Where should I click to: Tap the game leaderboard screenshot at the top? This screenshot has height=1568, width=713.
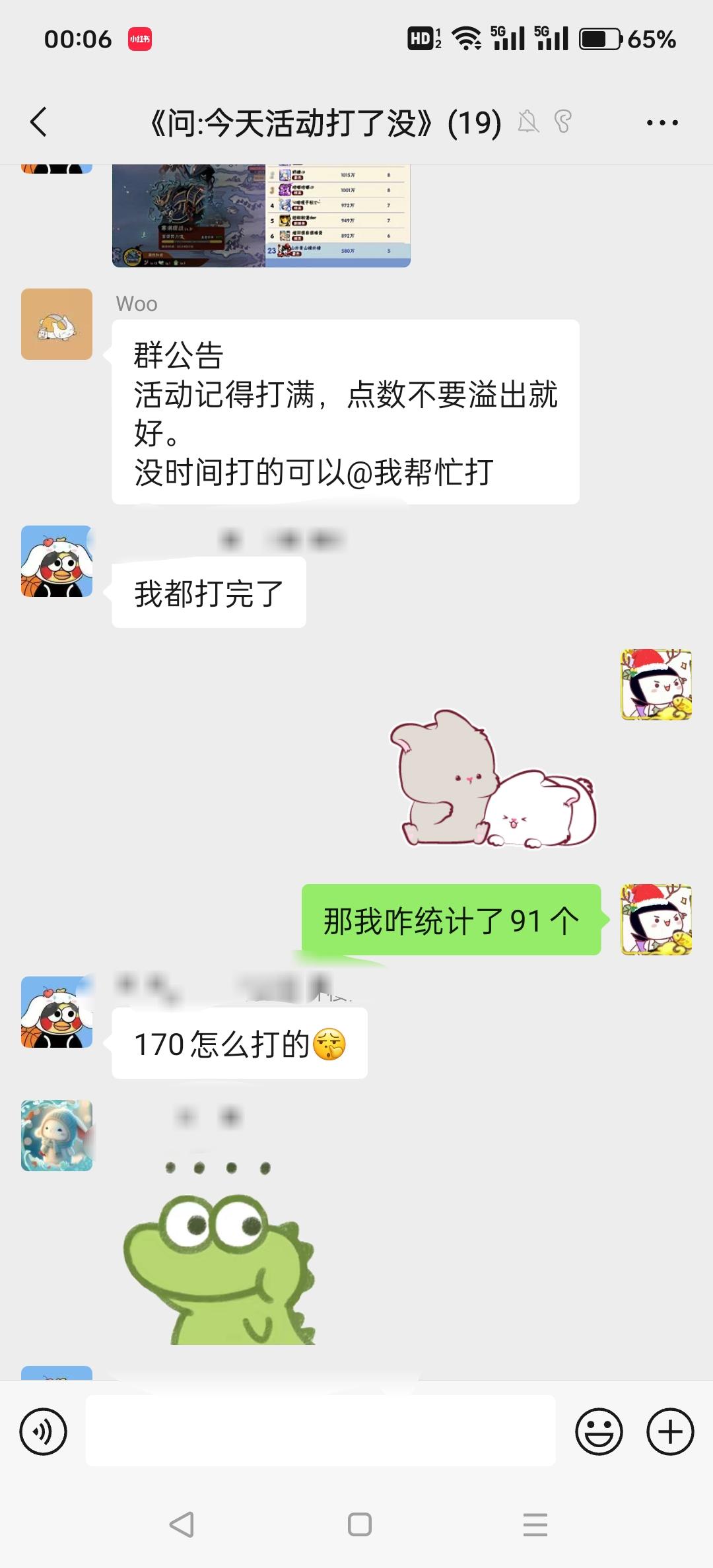[261, 211]
